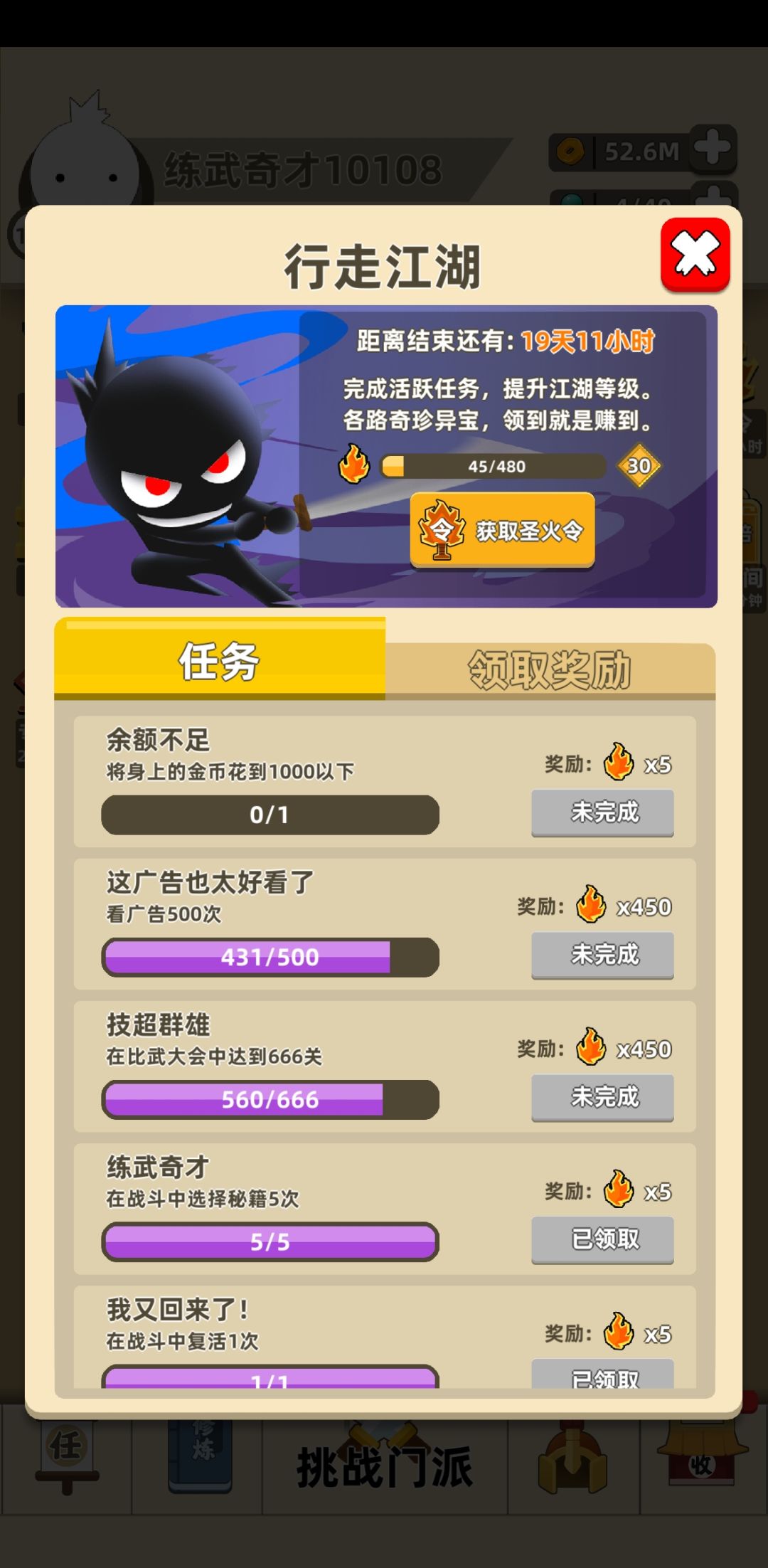Tap 未完成 for the 技超群雄 task
Image resolution: width=768 pixels, height=1568 pixels.
[x=602, y=1097]
